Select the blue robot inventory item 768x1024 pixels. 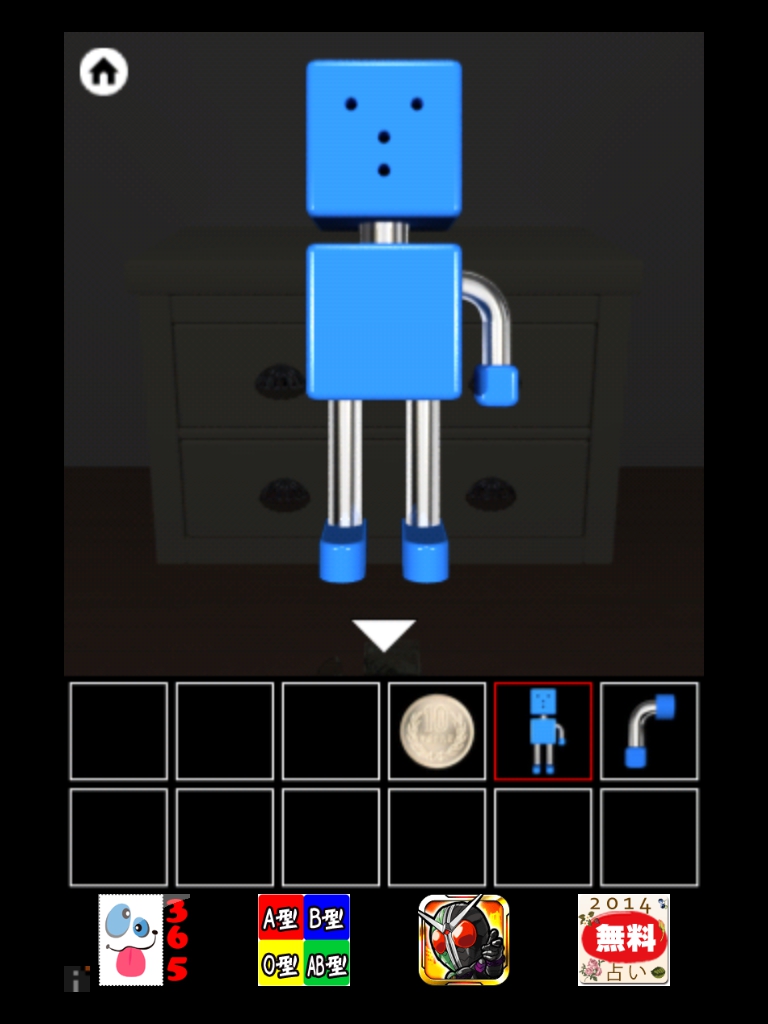543,731
